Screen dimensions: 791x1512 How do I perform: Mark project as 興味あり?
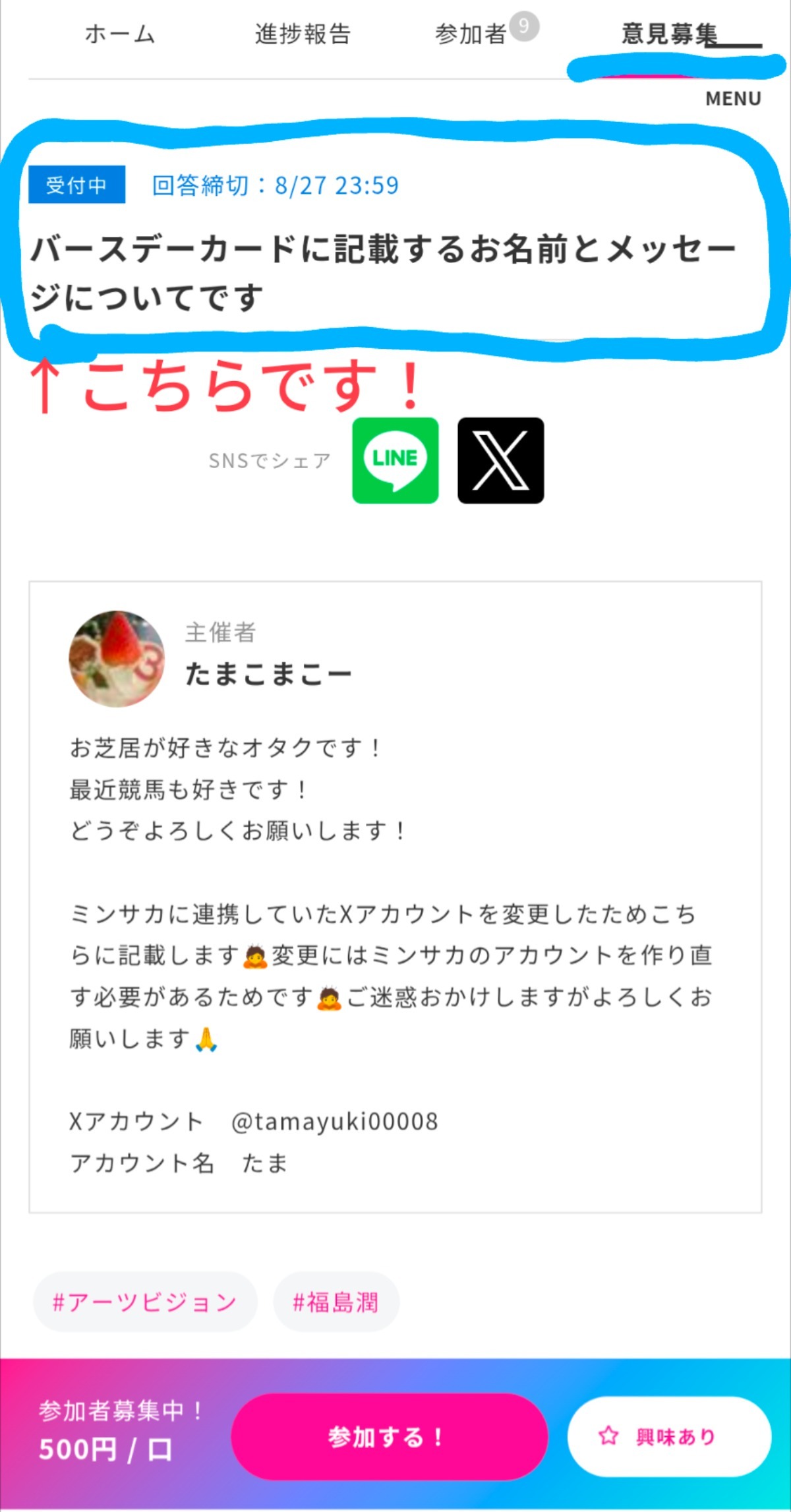(x=668, y=1436)
